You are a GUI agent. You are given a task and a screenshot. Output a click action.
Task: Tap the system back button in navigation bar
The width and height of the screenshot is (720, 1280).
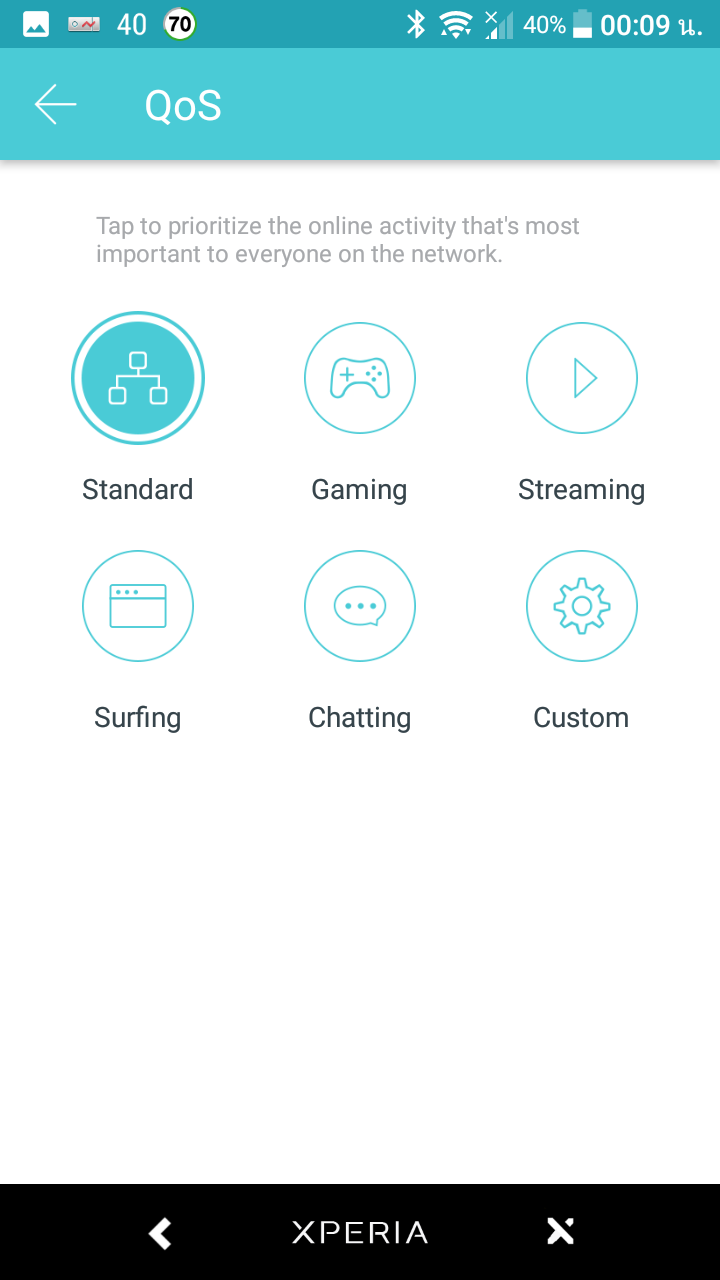tap(160, 1232)
